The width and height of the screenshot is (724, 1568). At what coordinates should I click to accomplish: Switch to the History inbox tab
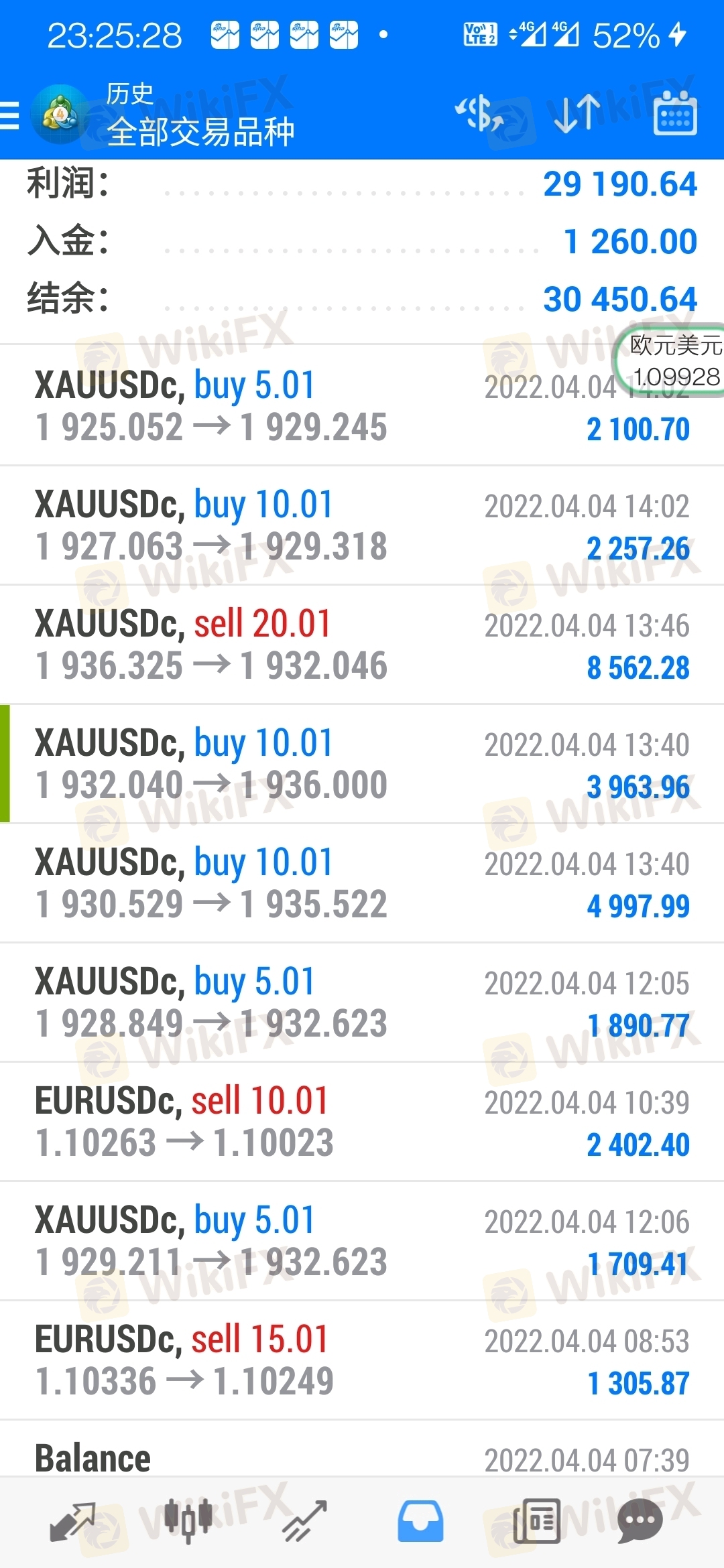(420, 1521)
